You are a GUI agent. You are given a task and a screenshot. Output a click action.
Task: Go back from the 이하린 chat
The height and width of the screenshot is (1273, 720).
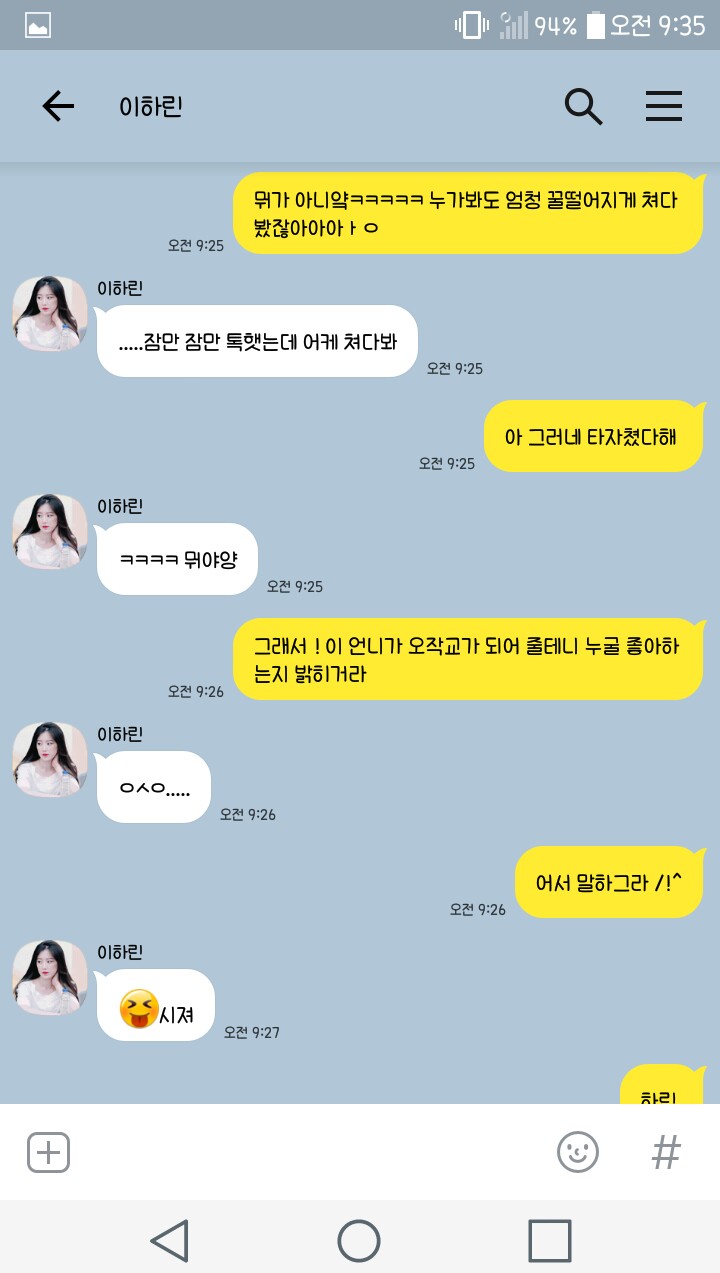point(58,106)
